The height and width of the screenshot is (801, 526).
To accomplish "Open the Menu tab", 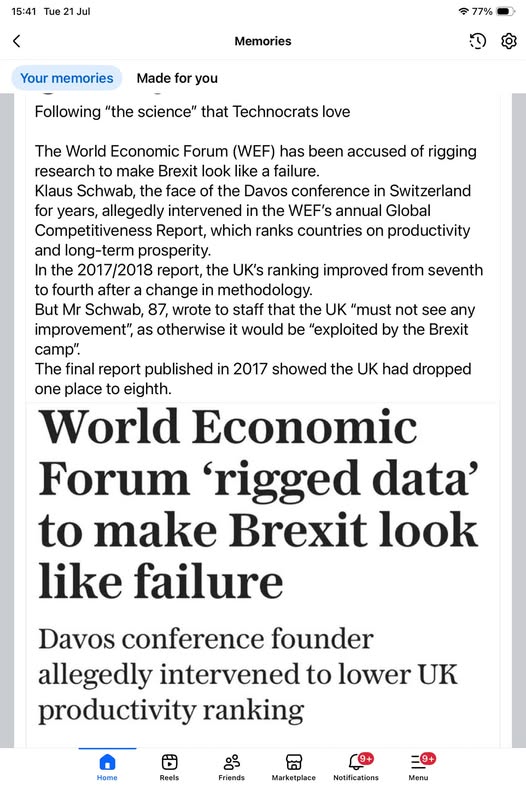I will click(418, 766).
